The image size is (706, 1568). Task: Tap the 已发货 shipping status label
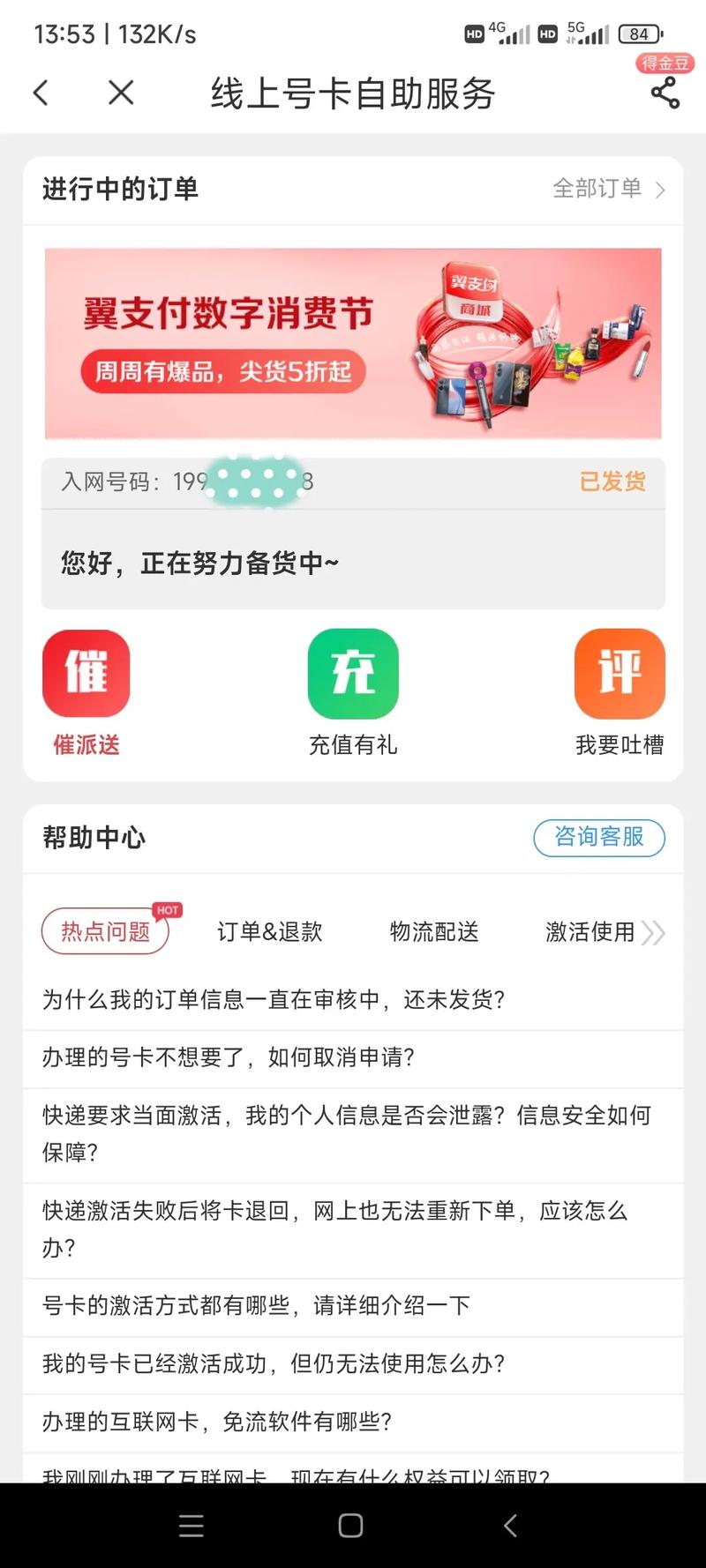[x=612, y=482]
